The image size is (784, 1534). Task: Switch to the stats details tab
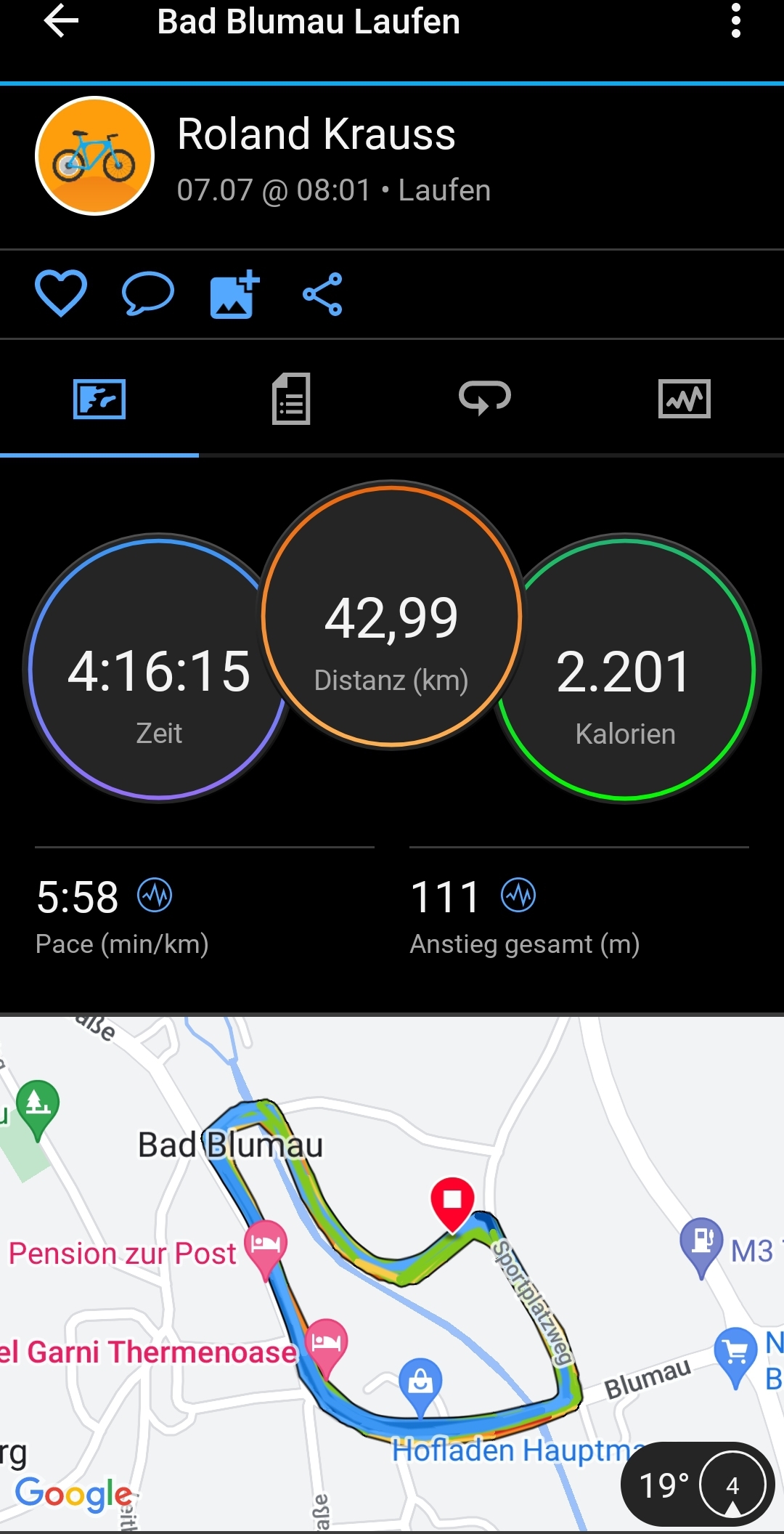pos(291,399)
